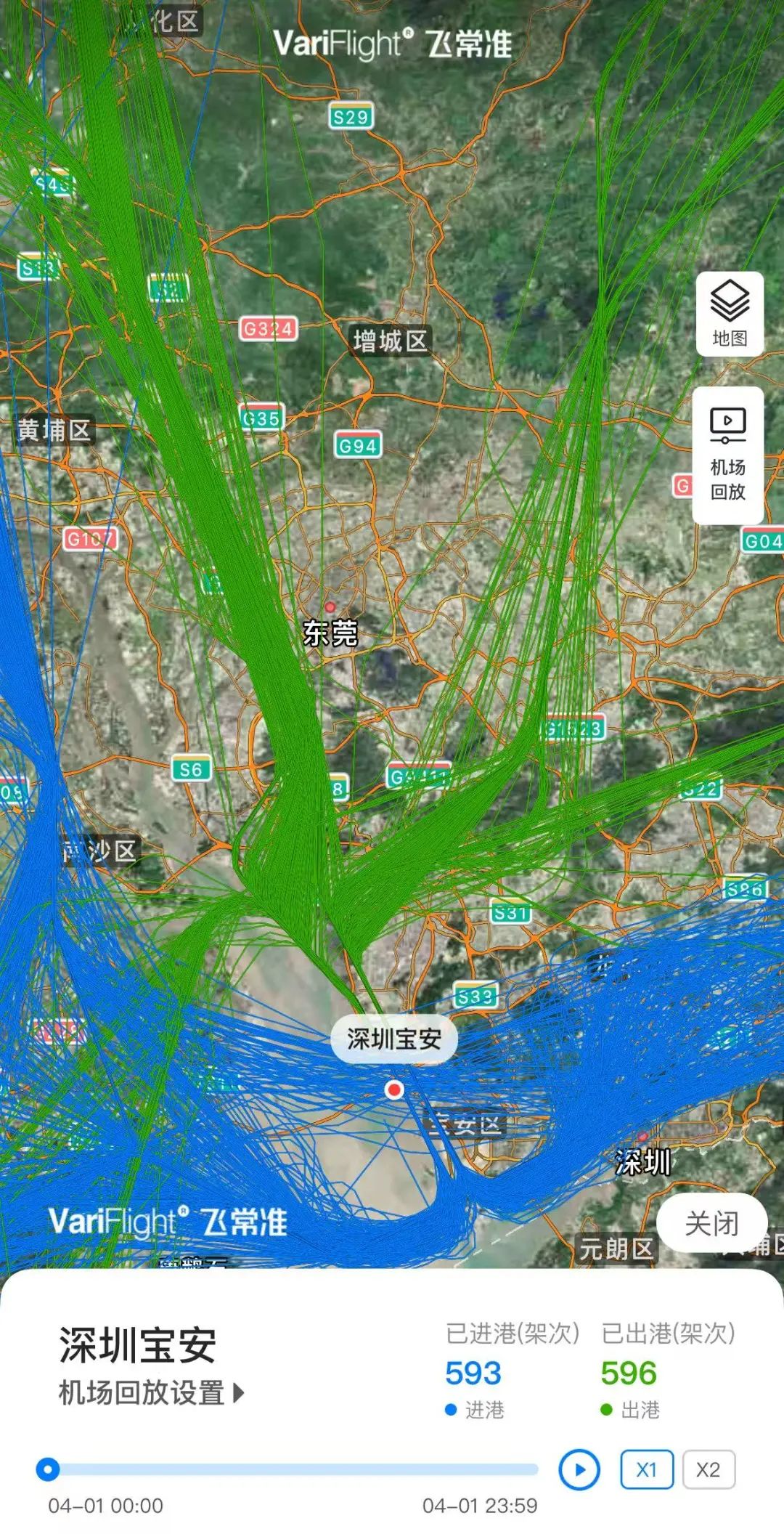Switch playback speed to X2
The image size is (784, 1534).
pyautogui.click(x=708, y=1470)
